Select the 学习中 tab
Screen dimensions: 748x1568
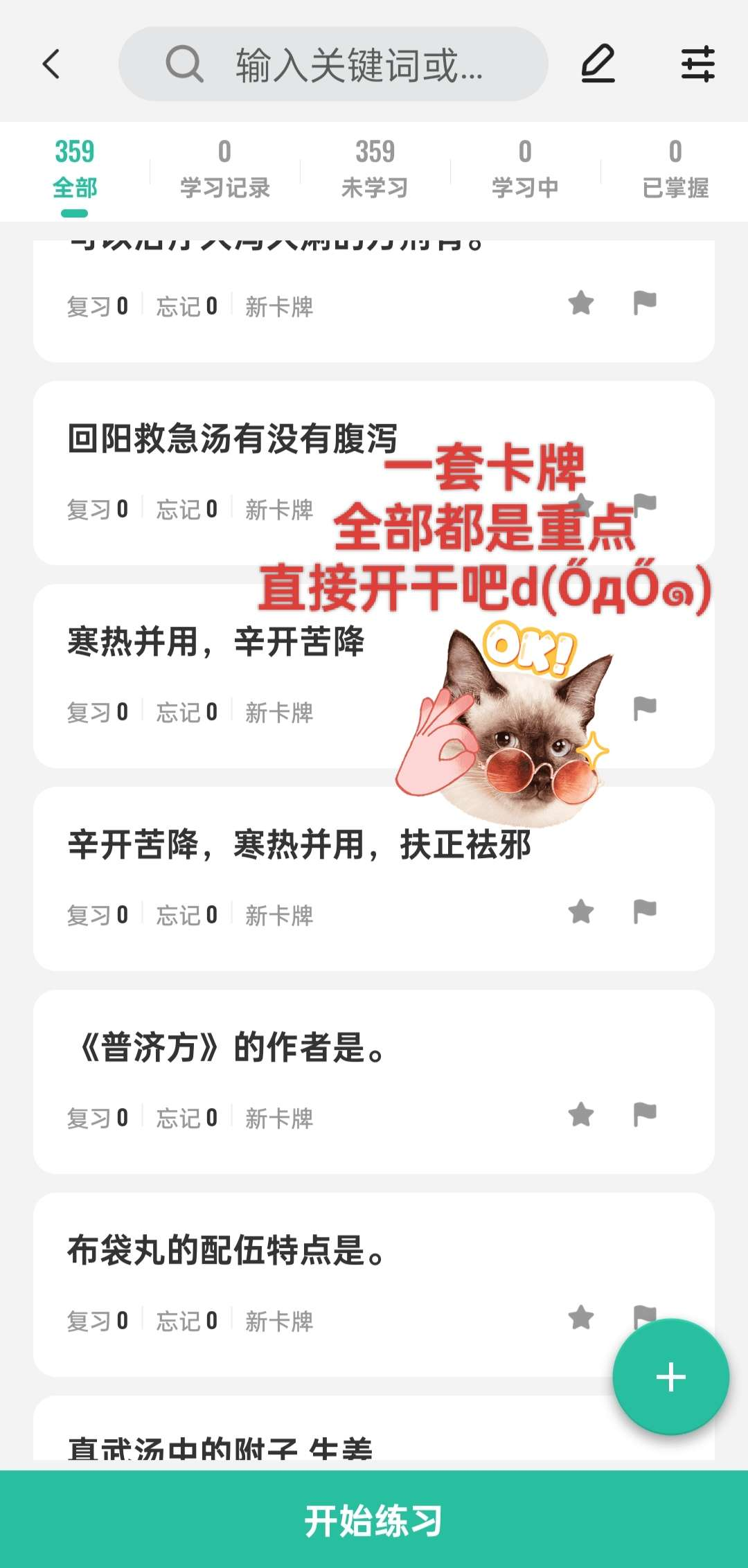pos(525,170)
